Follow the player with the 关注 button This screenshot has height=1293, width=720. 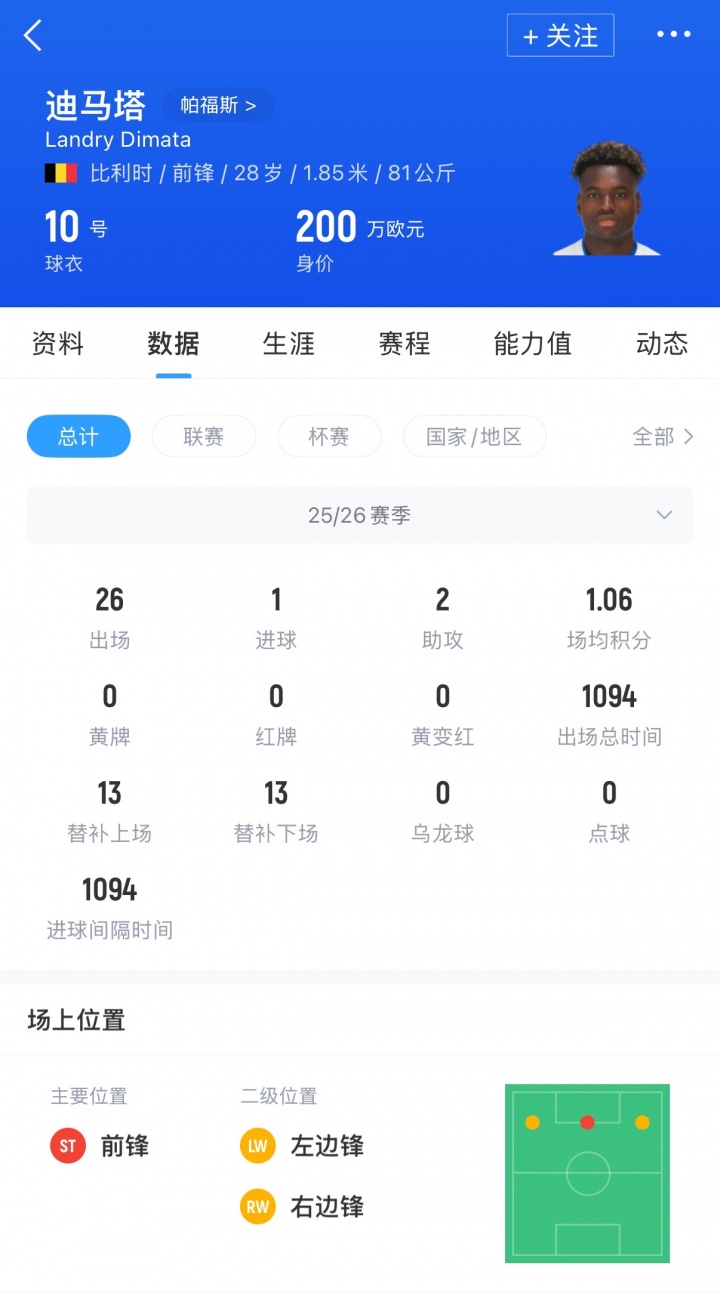[560, 36]
